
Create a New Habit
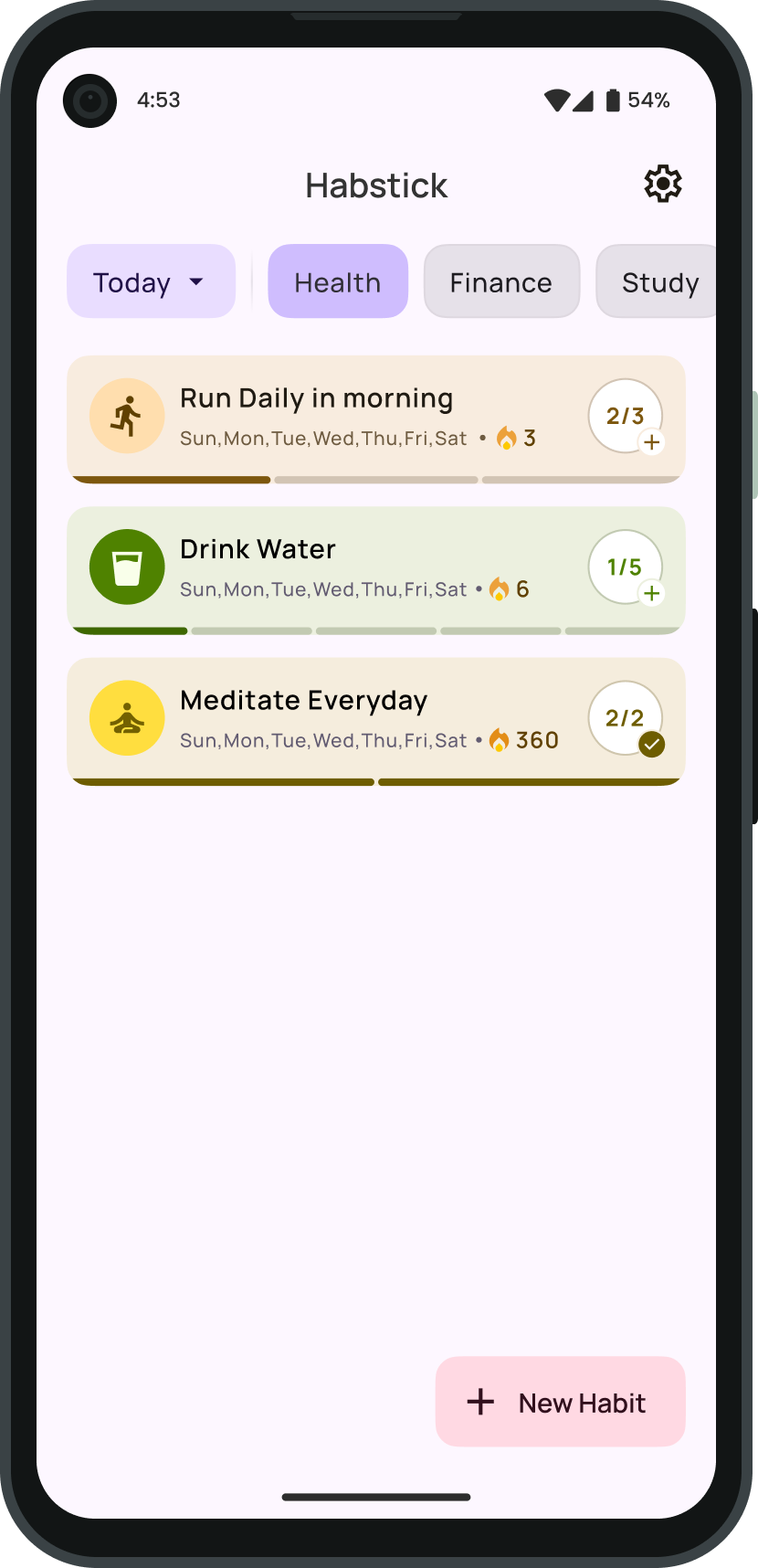[560, 1402]
